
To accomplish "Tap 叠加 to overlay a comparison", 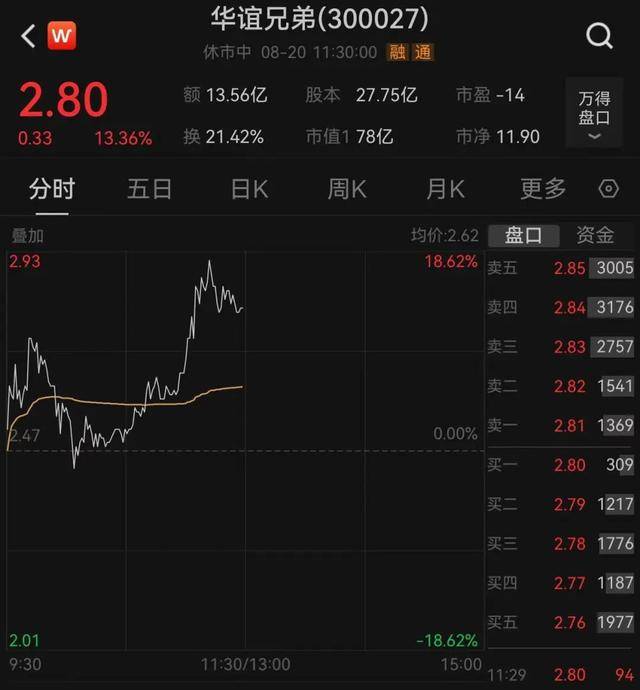I will click(x=27, y=236).
